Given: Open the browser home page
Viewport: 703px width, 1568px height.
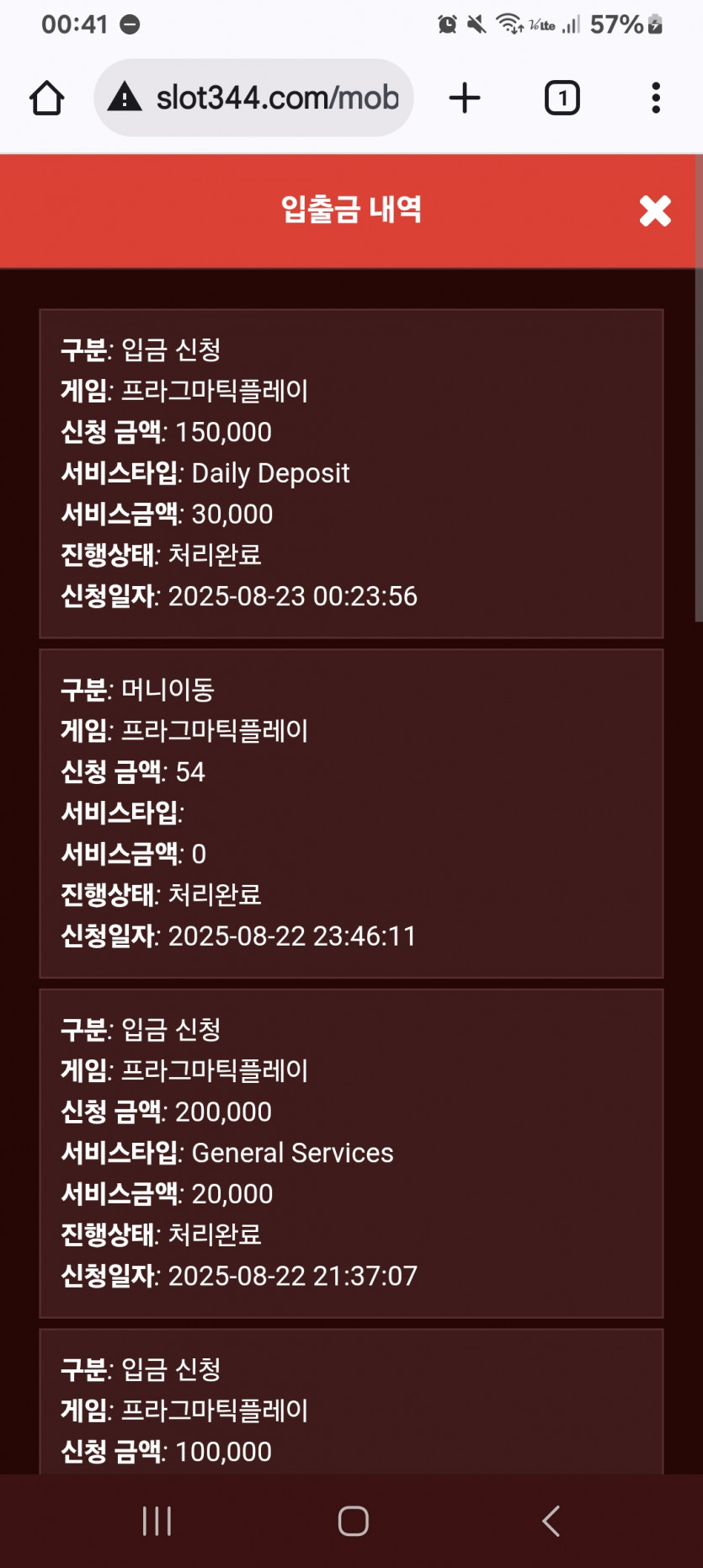Looking at the screenshot, I should [47, 98].
